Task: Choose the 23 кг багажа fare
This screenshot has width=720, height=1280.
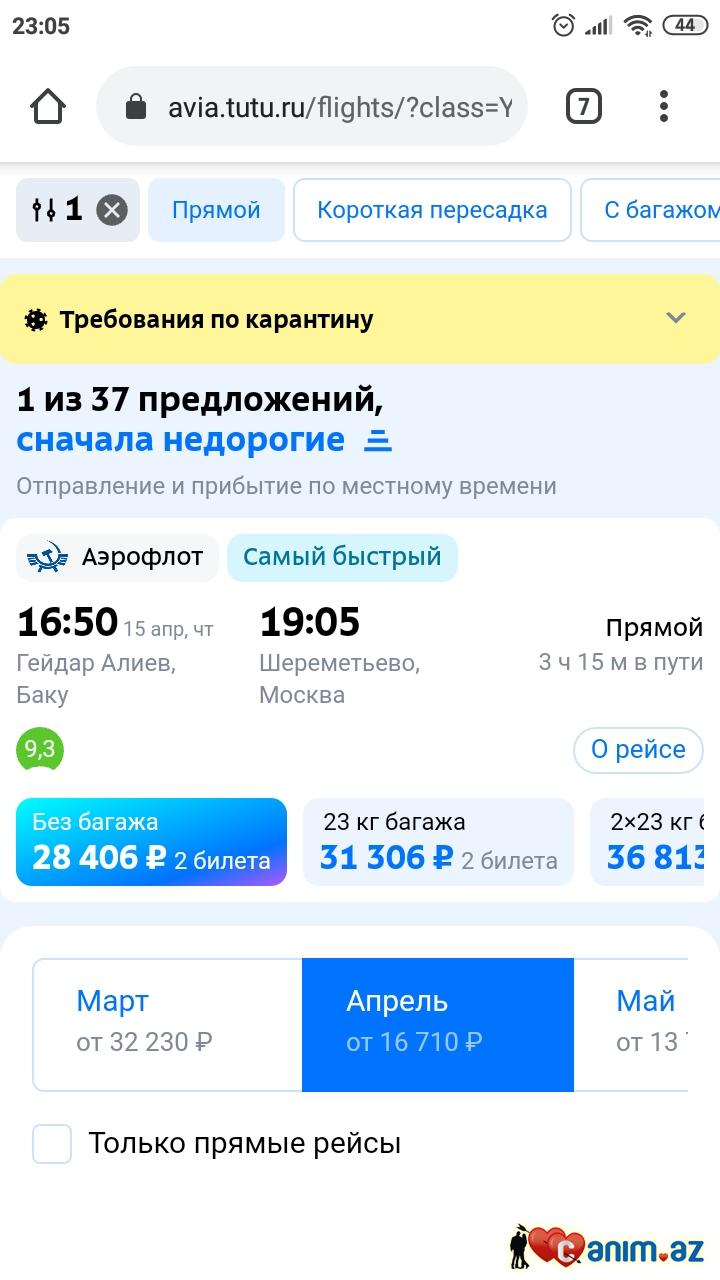Action: click(438, 842)
